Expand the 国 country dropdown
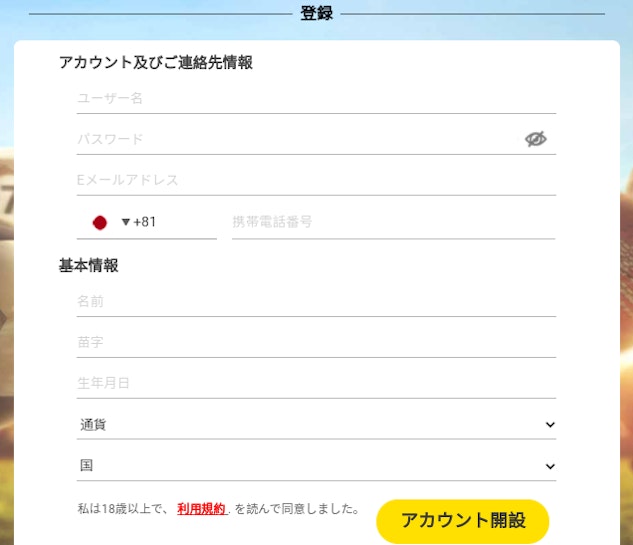The width and height of the screenshot is (633, 545). (315, 466)
